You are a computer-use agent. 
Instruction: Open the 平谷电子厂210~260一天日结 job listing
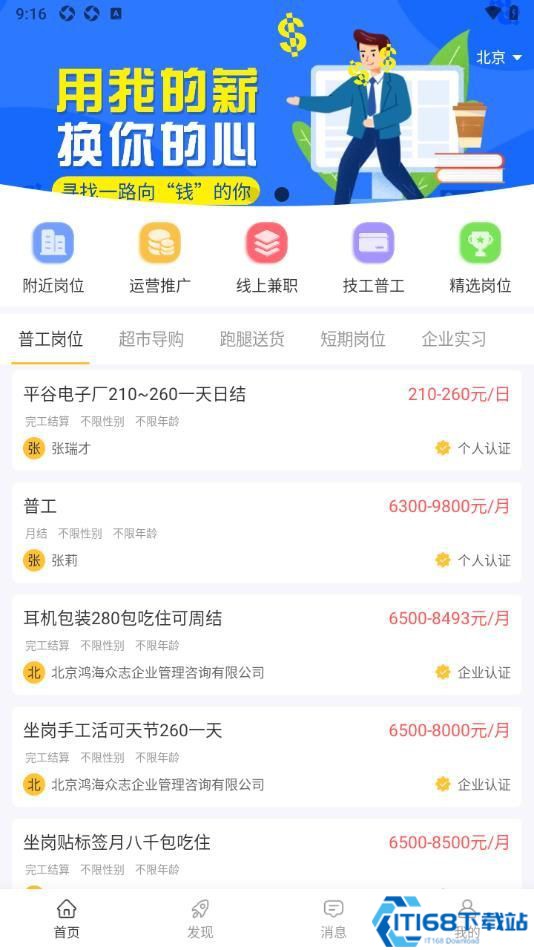point(267,420)
